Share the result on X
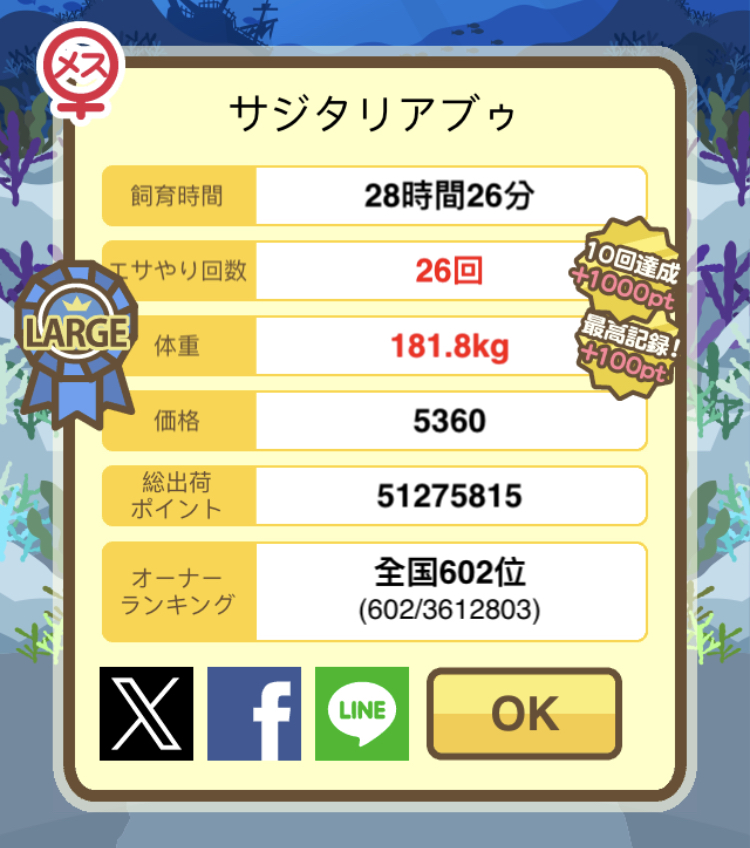The width and height of the screenshot is (750, 848). [146, 713]
